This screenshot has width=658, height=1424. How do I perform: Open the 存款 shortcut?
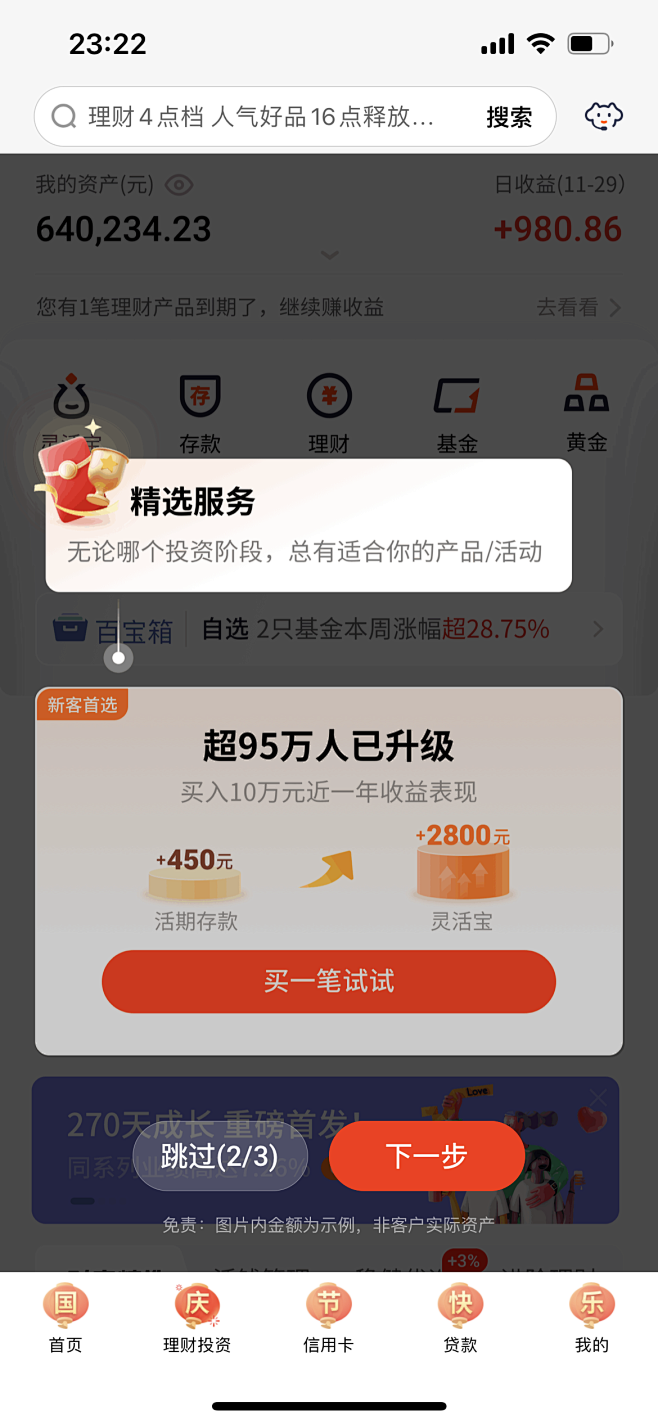pyautogui.click(x=200, y=414)
